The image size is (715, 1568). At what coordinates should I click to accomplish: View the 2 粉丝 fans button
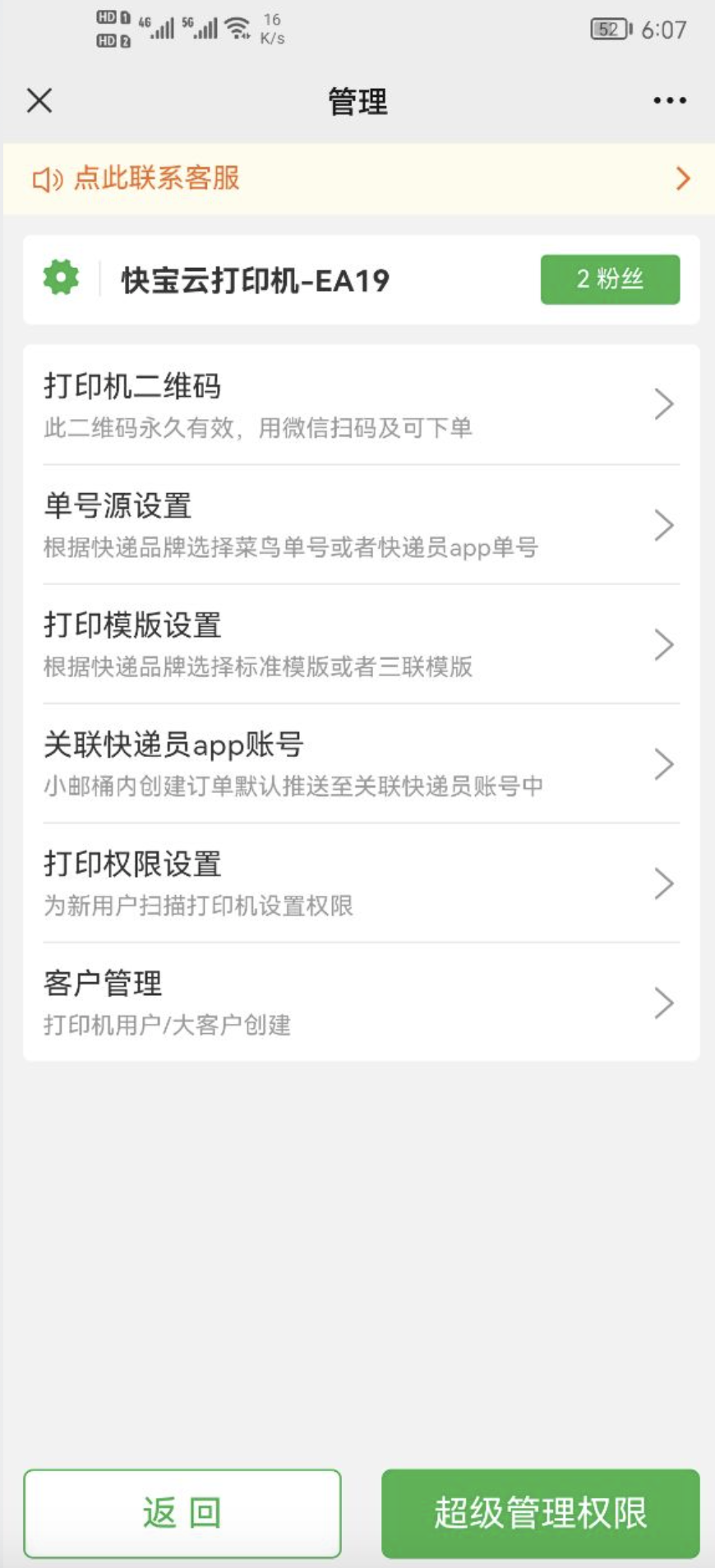point(610,279)
